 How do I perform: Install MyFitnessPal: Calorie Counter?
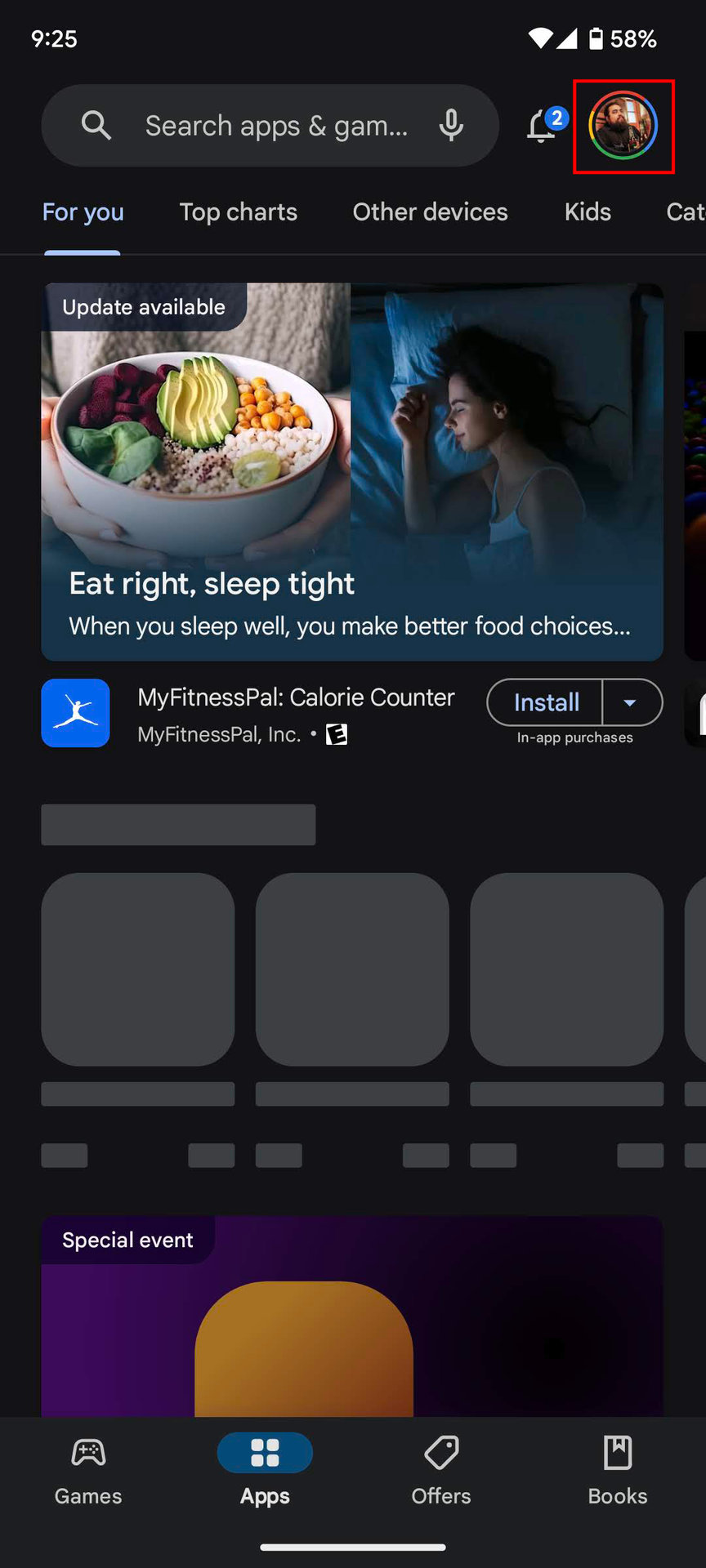[x=546, y=702]
